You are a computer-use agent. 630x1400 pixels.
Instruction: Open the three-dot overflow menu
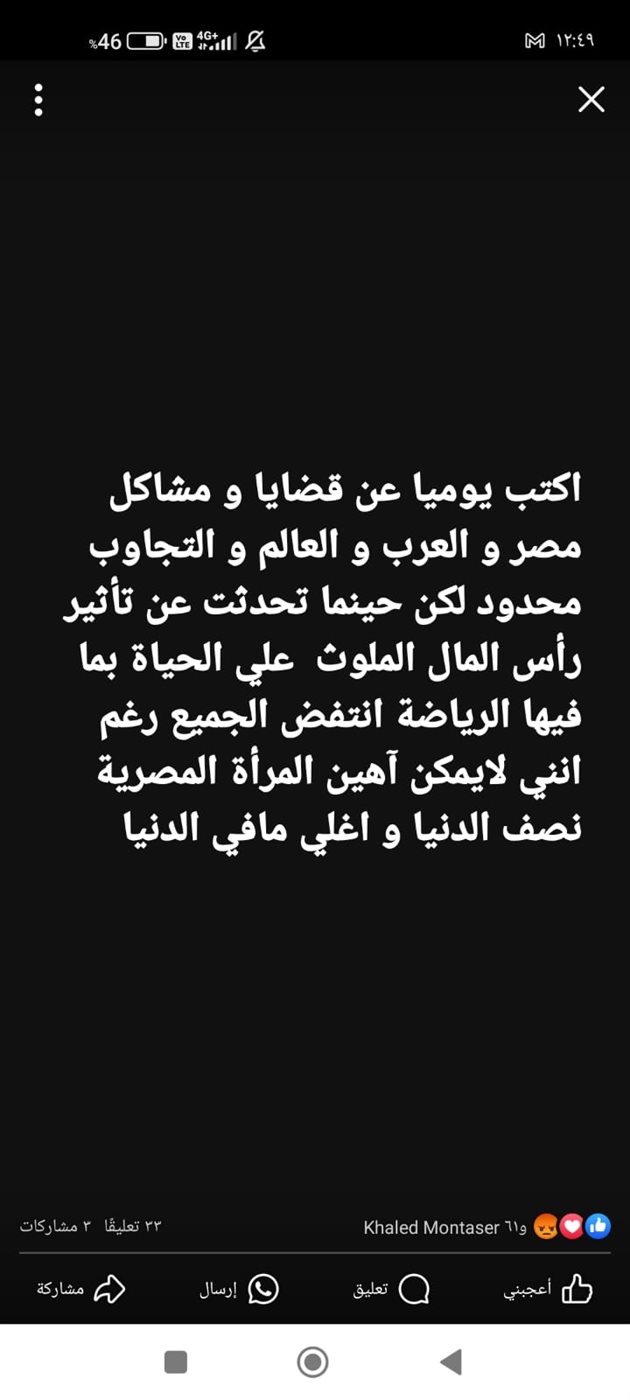point(39,100)
